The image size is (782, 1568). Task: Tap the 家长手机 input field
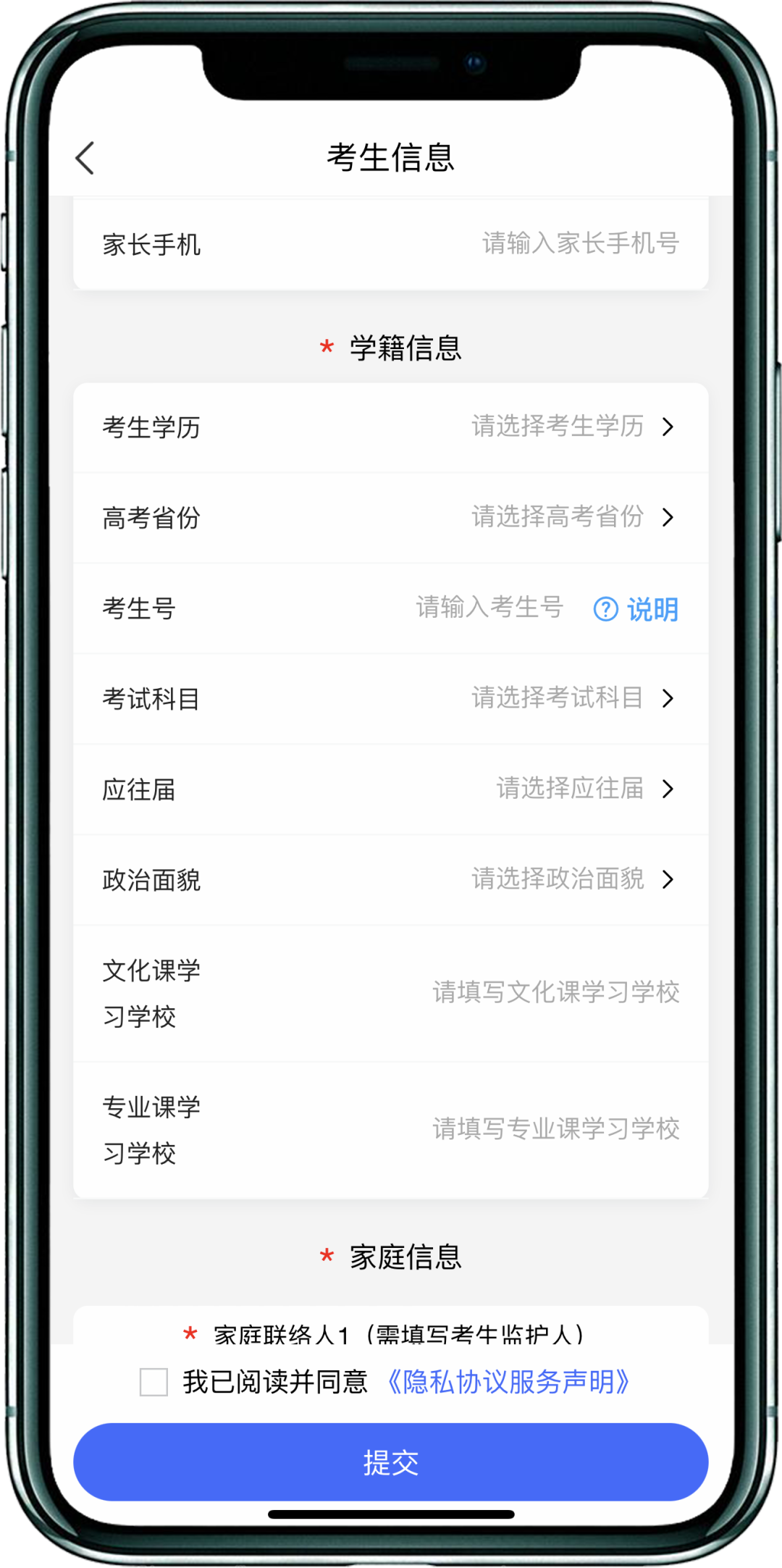pos(579,244)
